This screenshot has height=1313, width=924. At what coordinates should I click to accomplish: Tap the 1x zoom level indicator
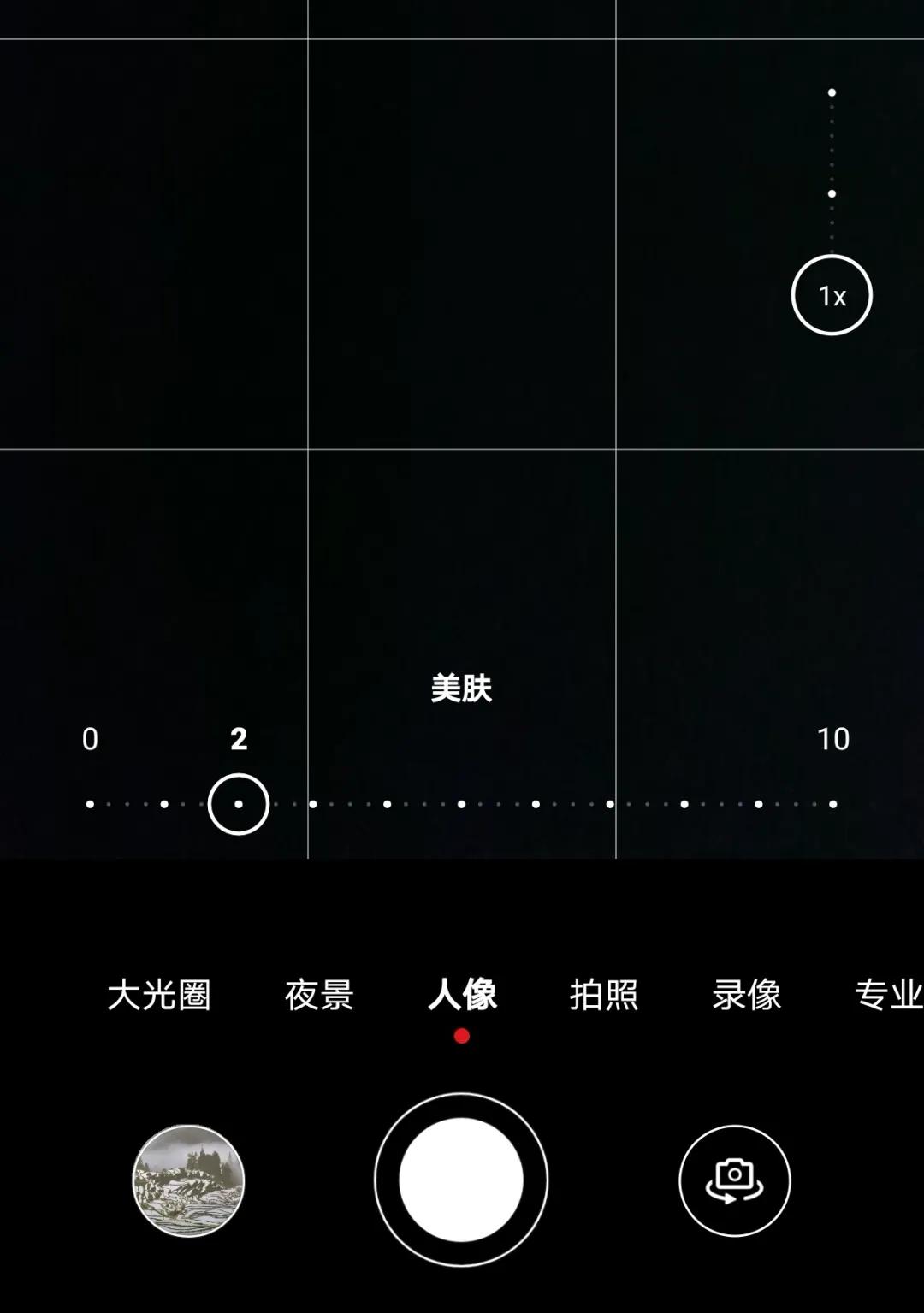pos(831,294)
